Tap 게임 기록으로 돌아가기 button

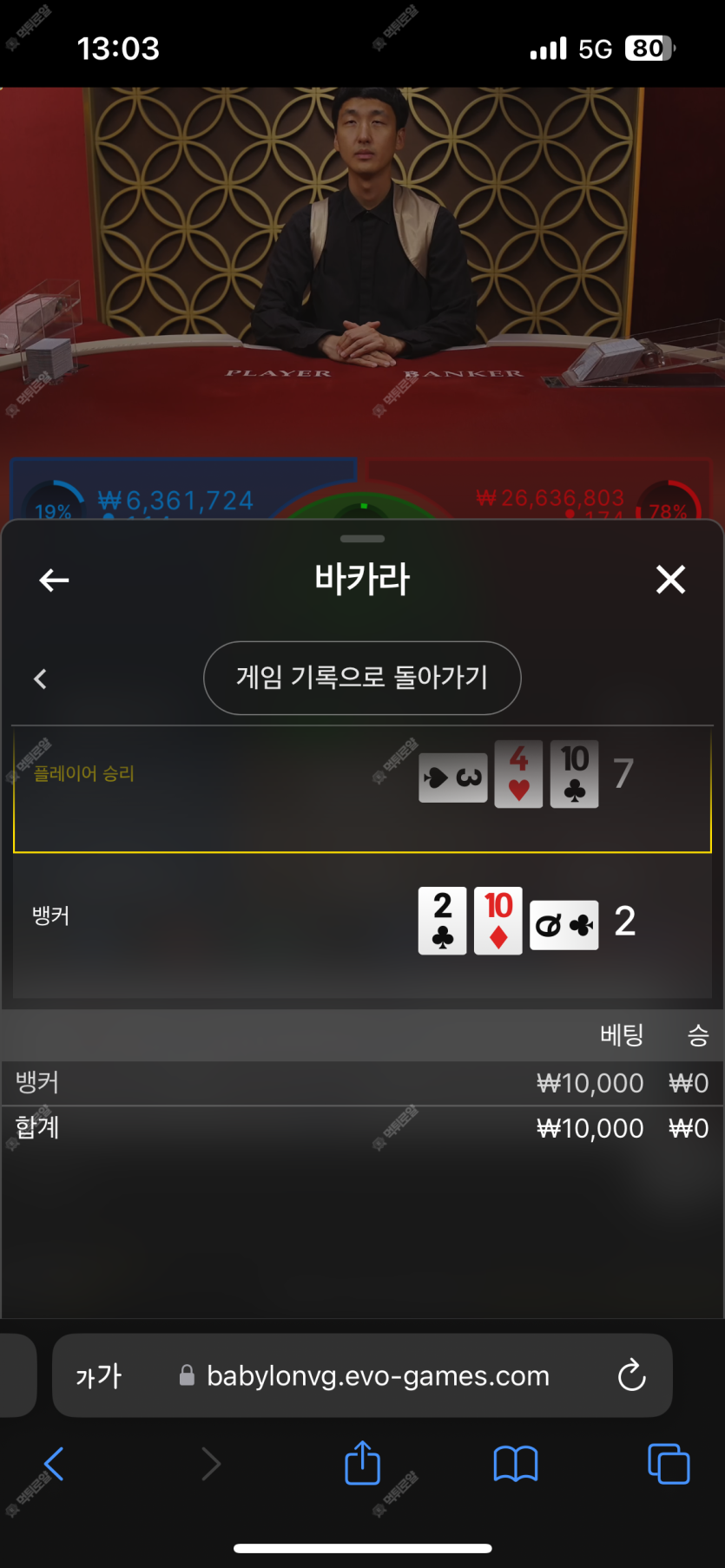(362, 678)
